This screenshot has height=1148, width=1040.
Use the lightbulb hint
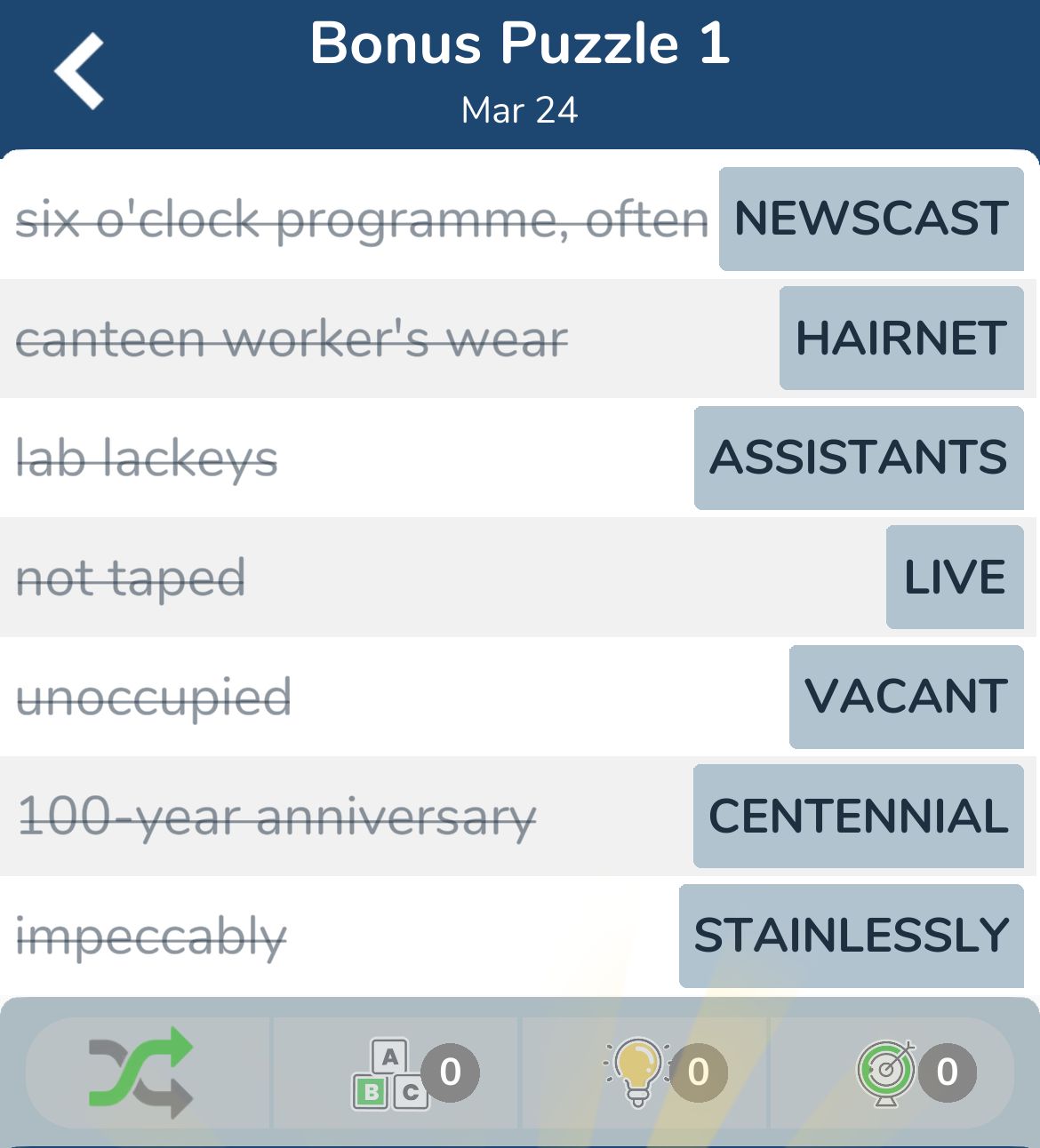(x=638, y=1072)
